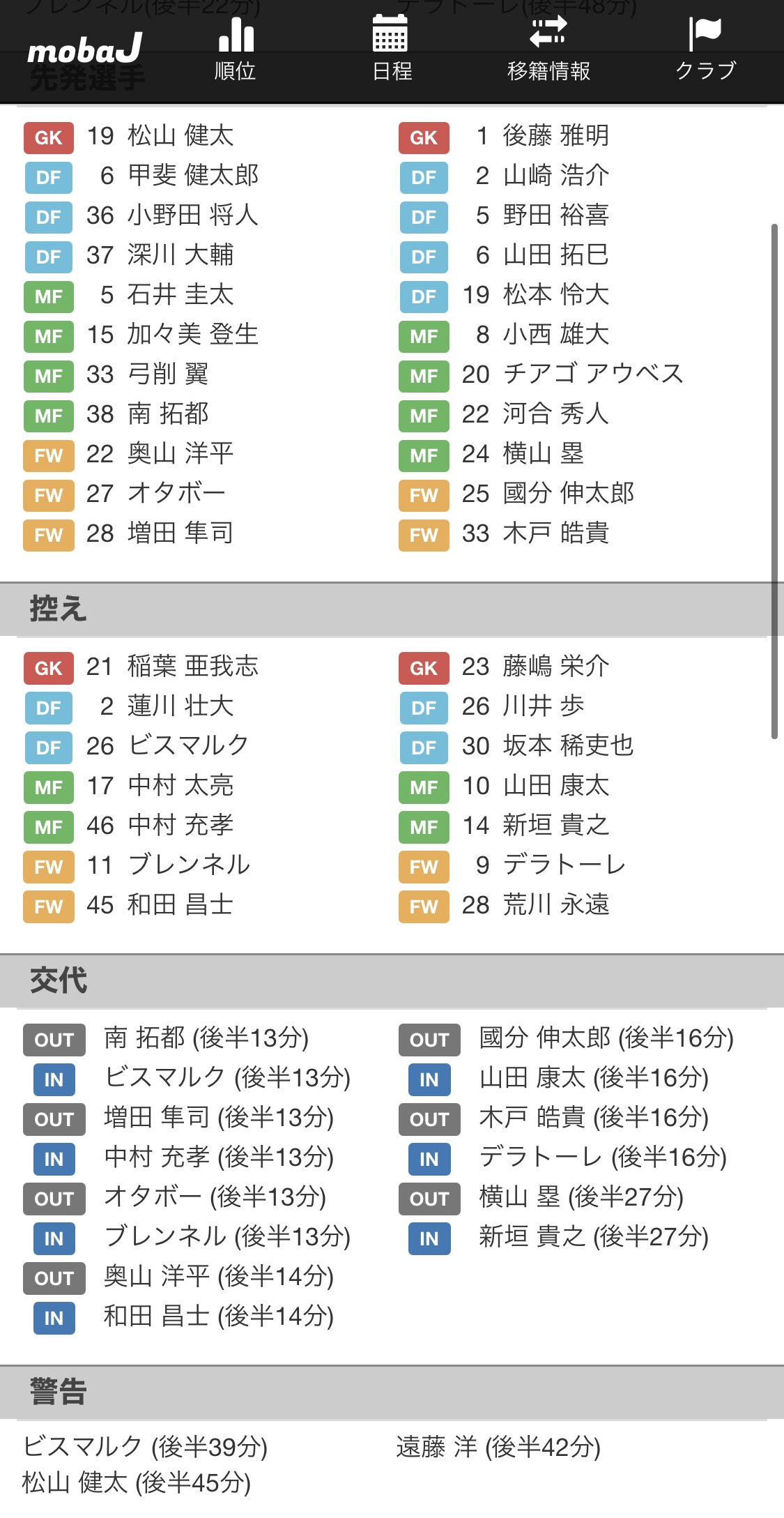Tap the mobaJ logo to go home

tap(84, 48)
